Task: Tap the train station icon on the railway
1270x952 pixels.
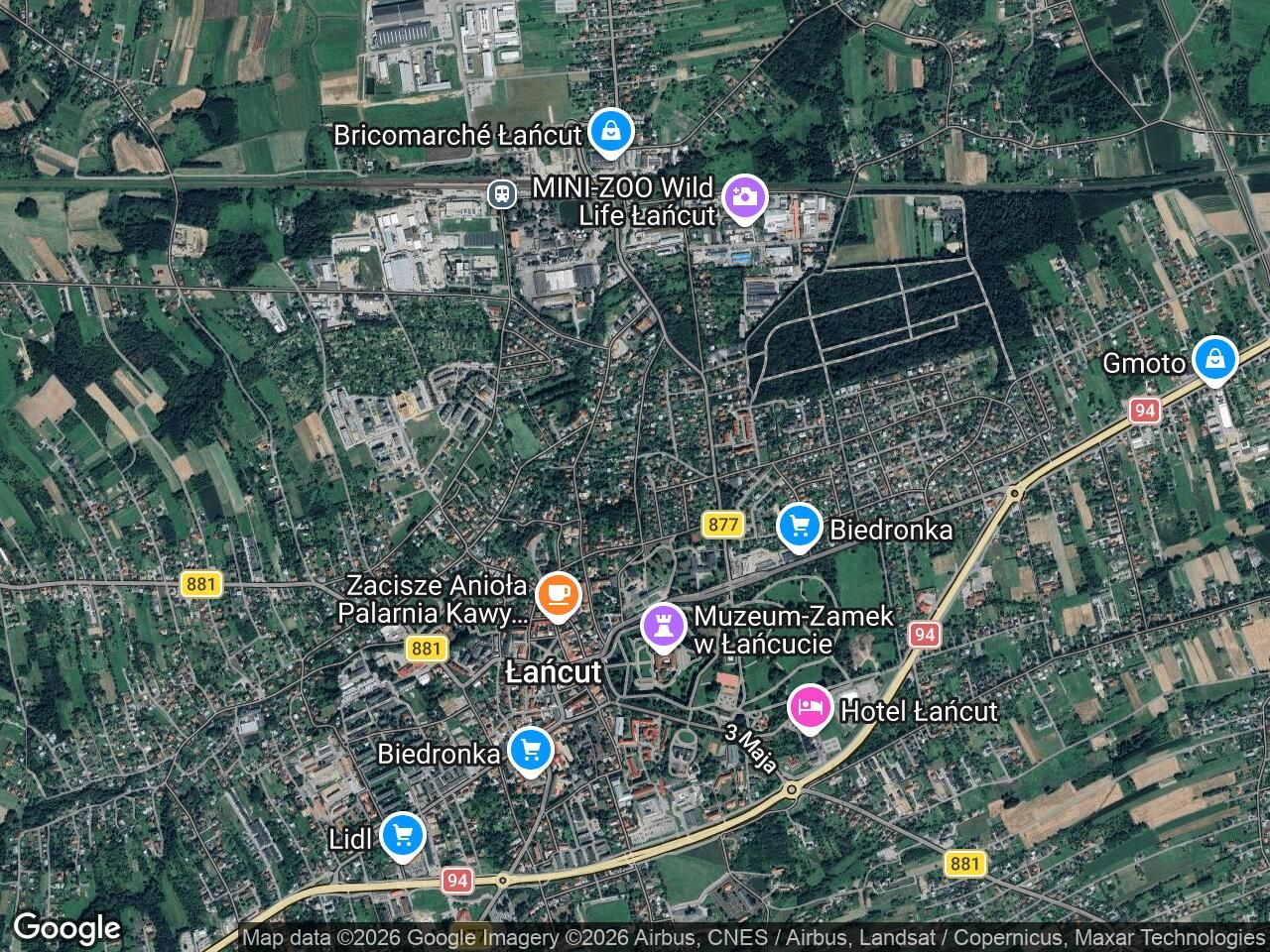Action: 503,193
